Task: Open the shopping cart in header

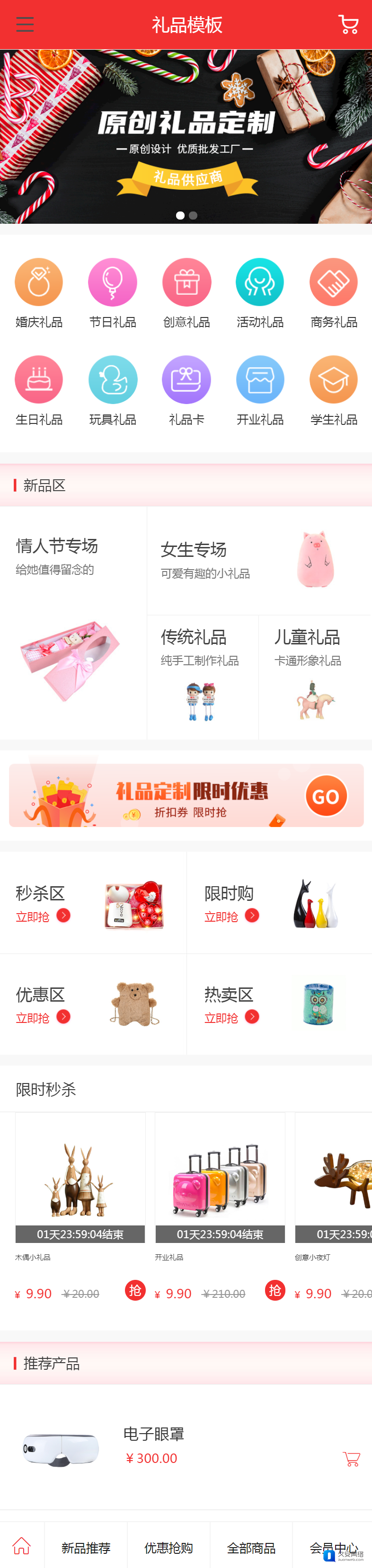Action: tap(348, 24)
